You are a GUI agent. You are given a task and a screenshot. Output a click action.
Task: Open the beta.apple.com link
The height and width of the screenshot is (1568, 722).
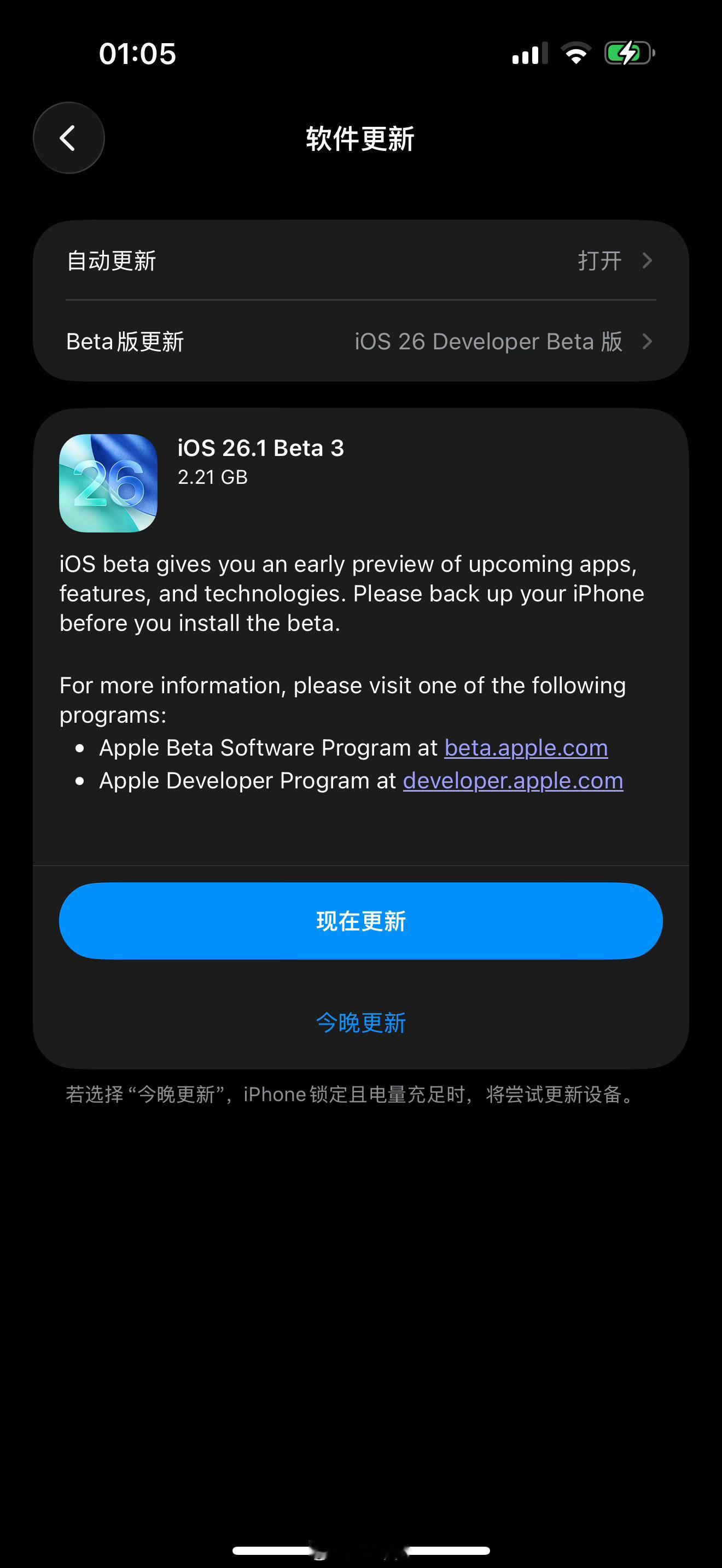click(526, 748)
